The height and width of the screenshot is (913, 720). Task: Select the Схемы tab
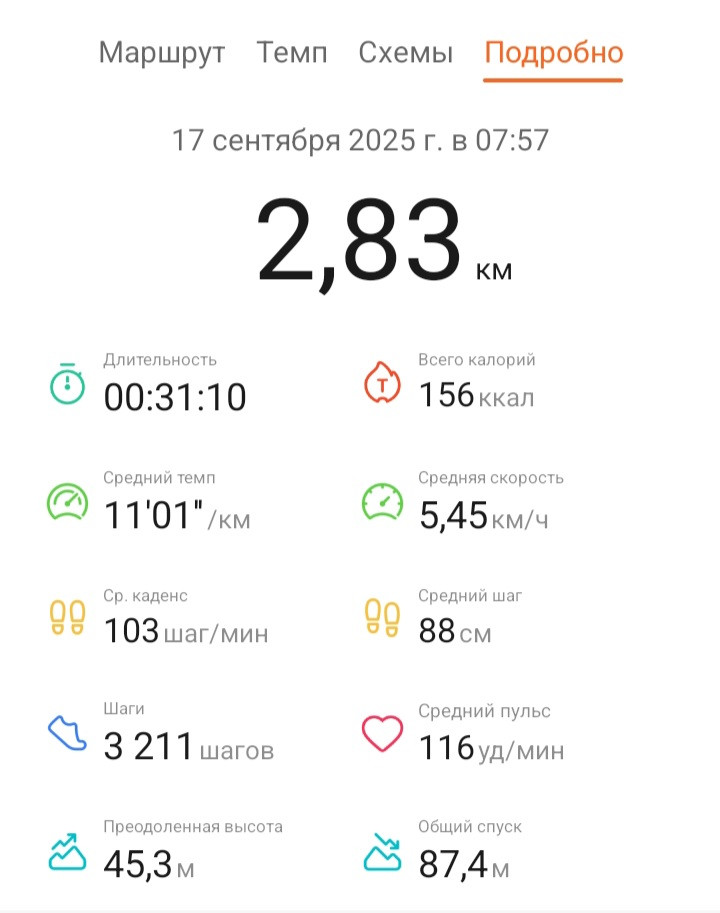[406, 52]
